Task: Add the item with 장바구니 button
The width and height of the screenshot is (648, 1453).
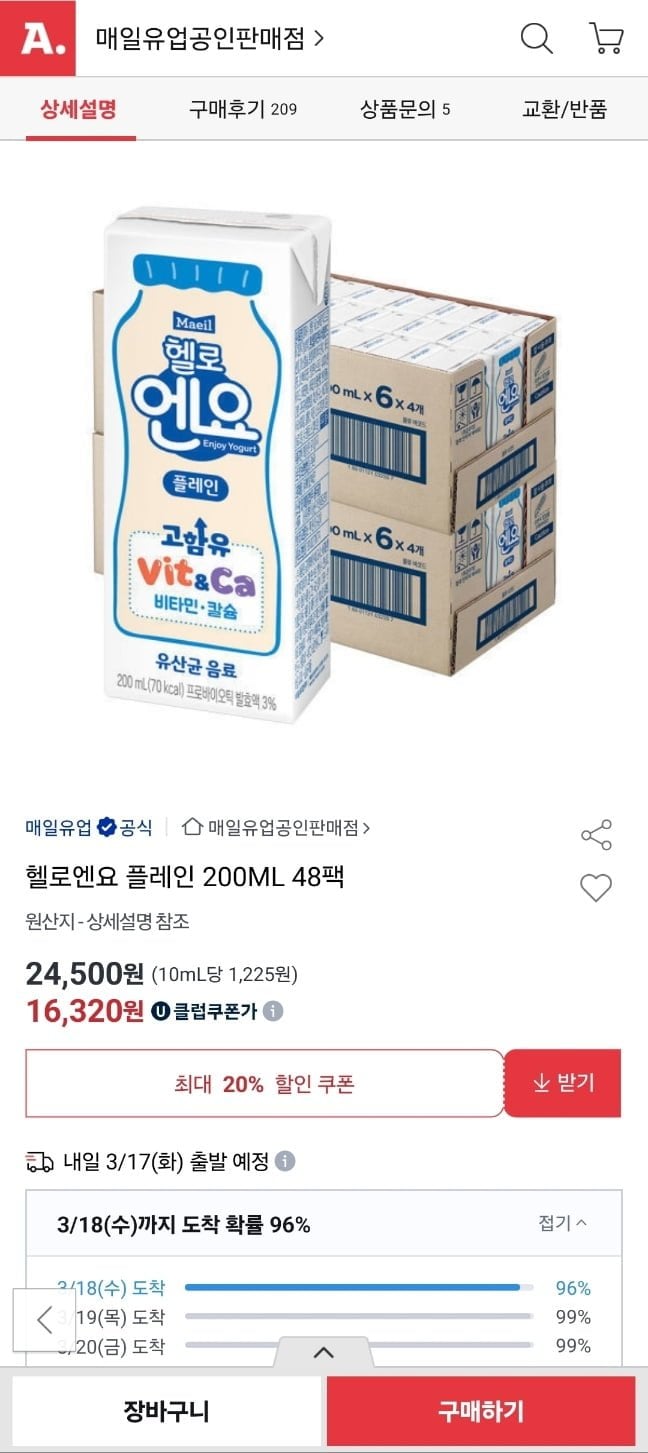Action: pos(166,1411)
